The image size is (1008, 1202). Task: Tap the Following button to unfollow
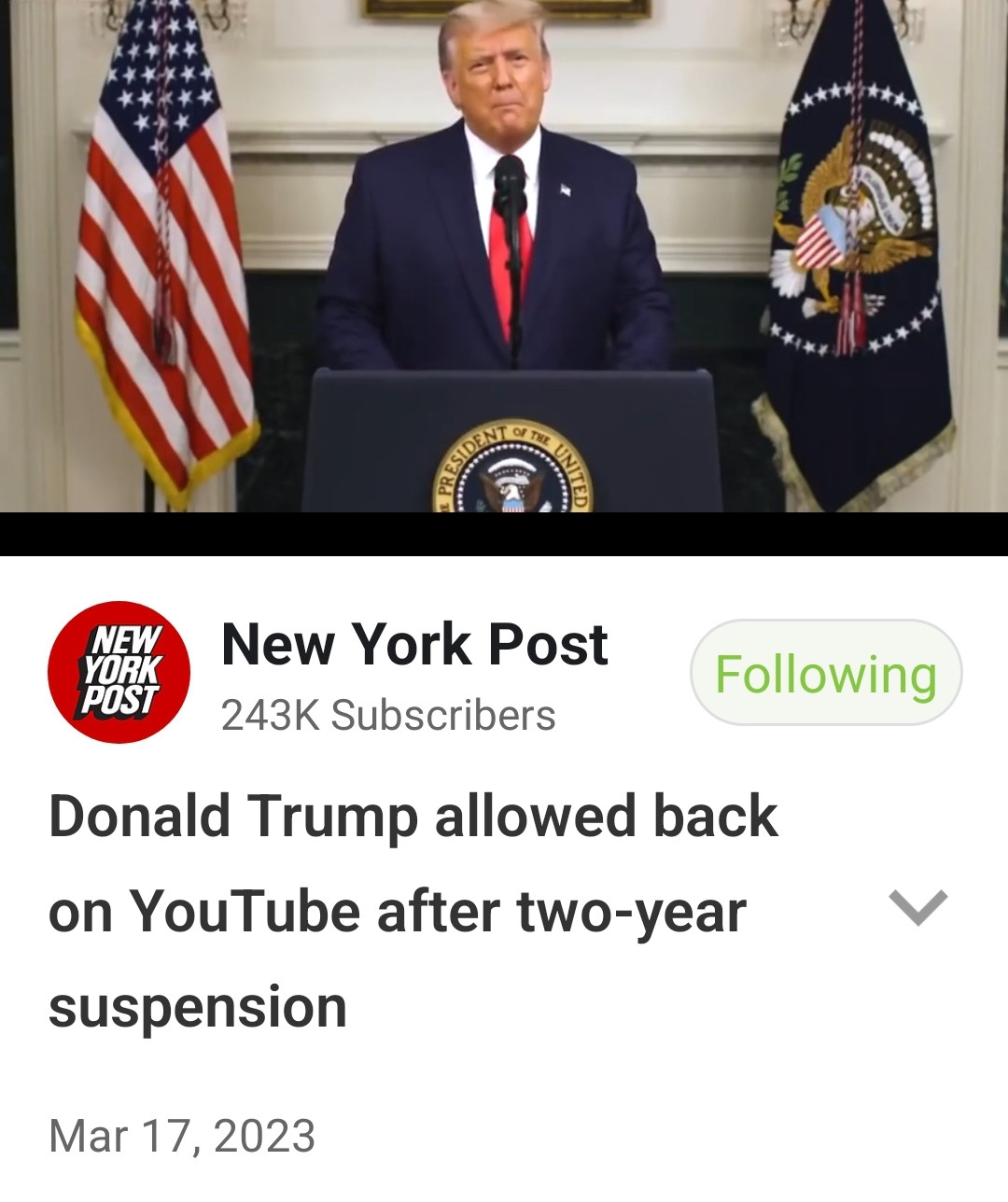[x=825, y=673]
